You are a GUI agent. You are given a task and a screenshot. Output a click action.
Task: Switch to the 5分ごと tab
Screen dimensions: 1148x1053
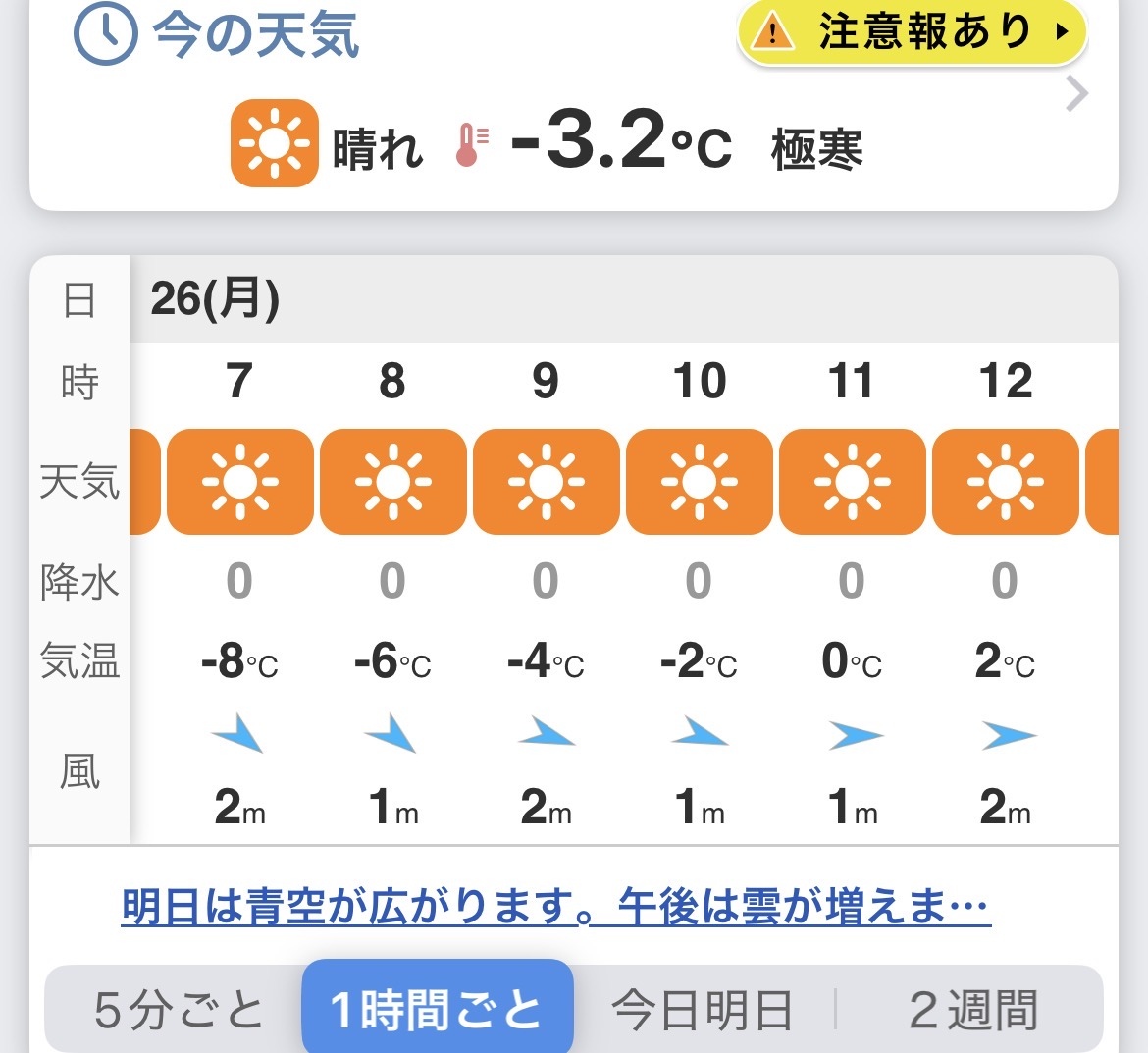point(179,1010)
